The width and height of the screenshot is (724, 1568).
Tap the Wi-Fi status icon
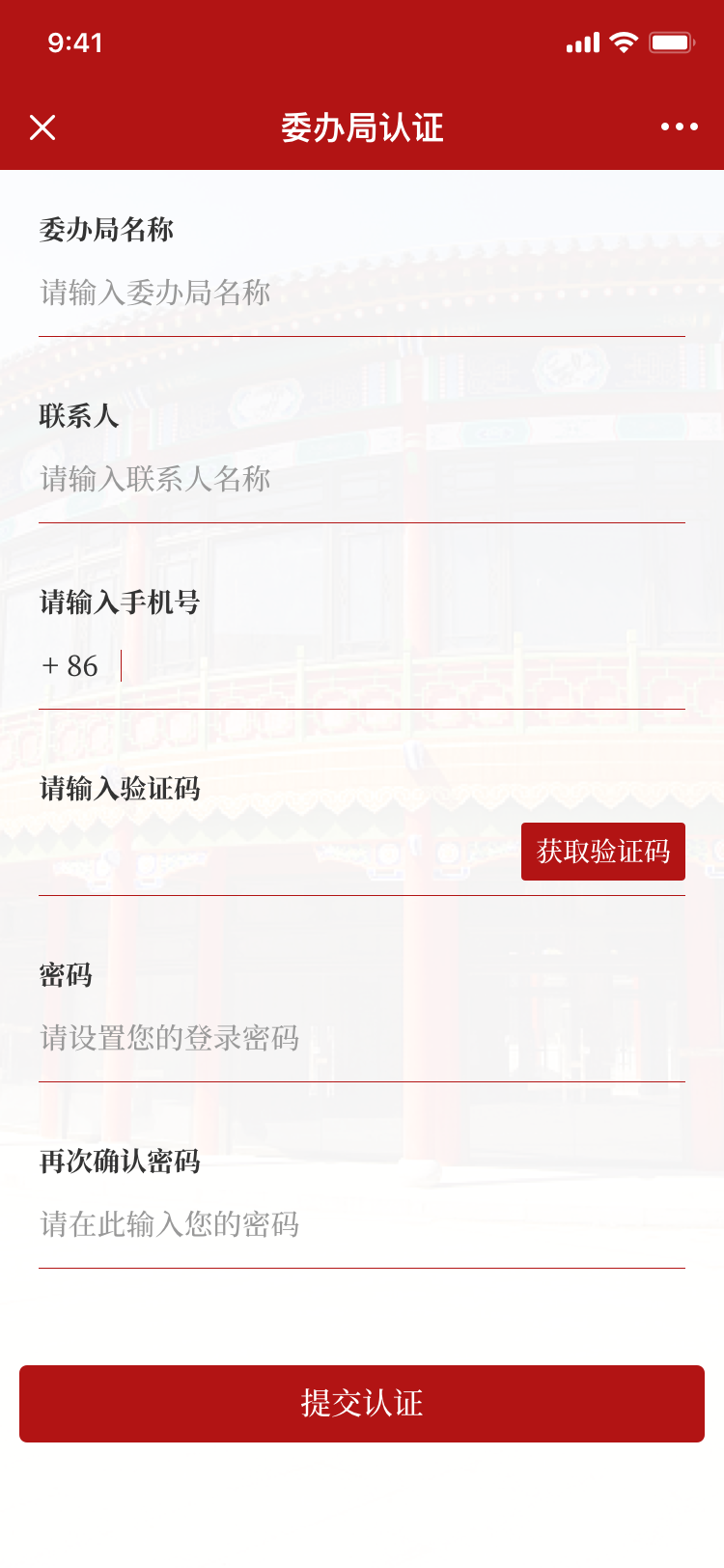[x=624, y=42]
